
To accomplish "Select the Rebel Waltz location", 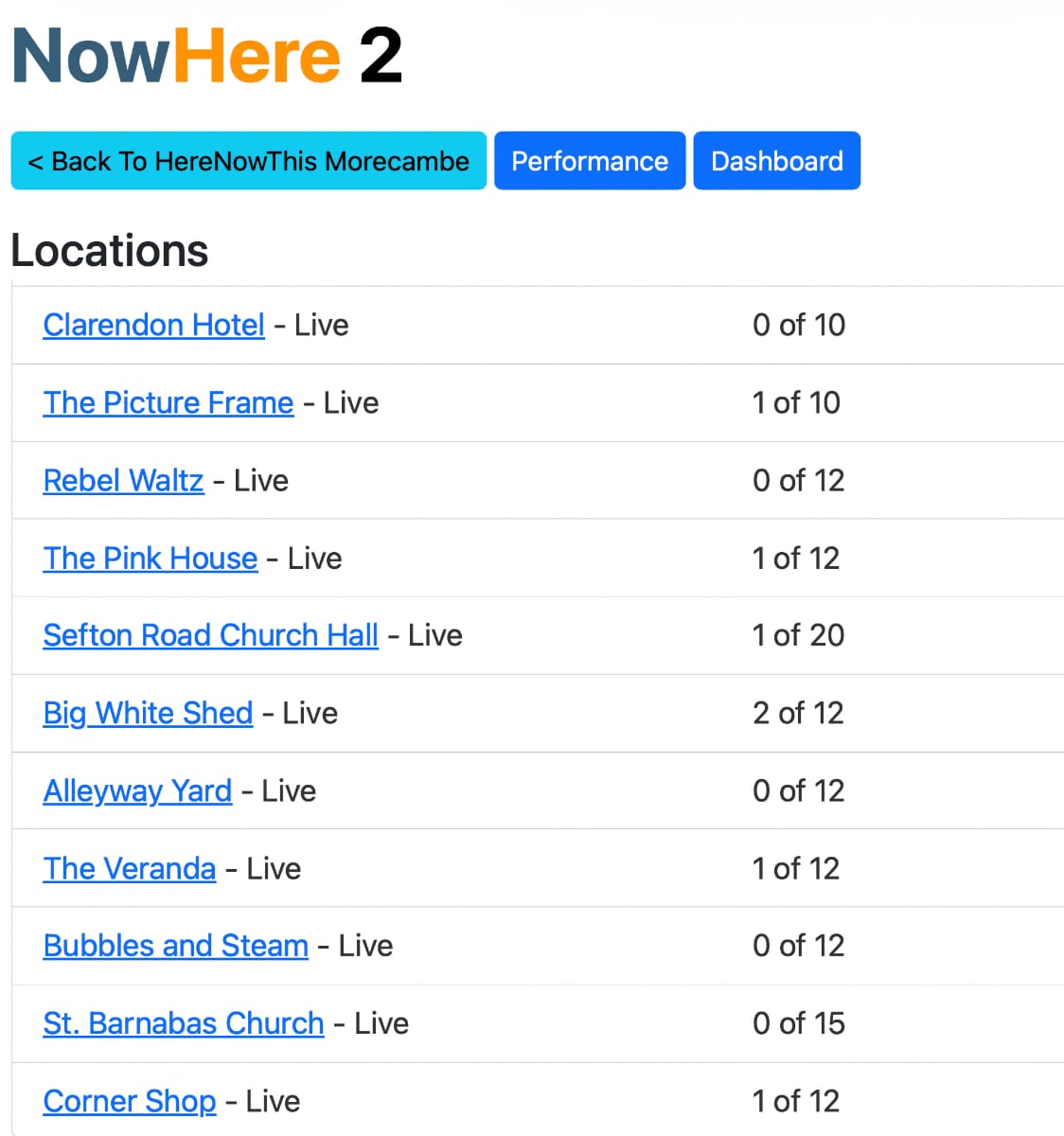I will (123, 480).
